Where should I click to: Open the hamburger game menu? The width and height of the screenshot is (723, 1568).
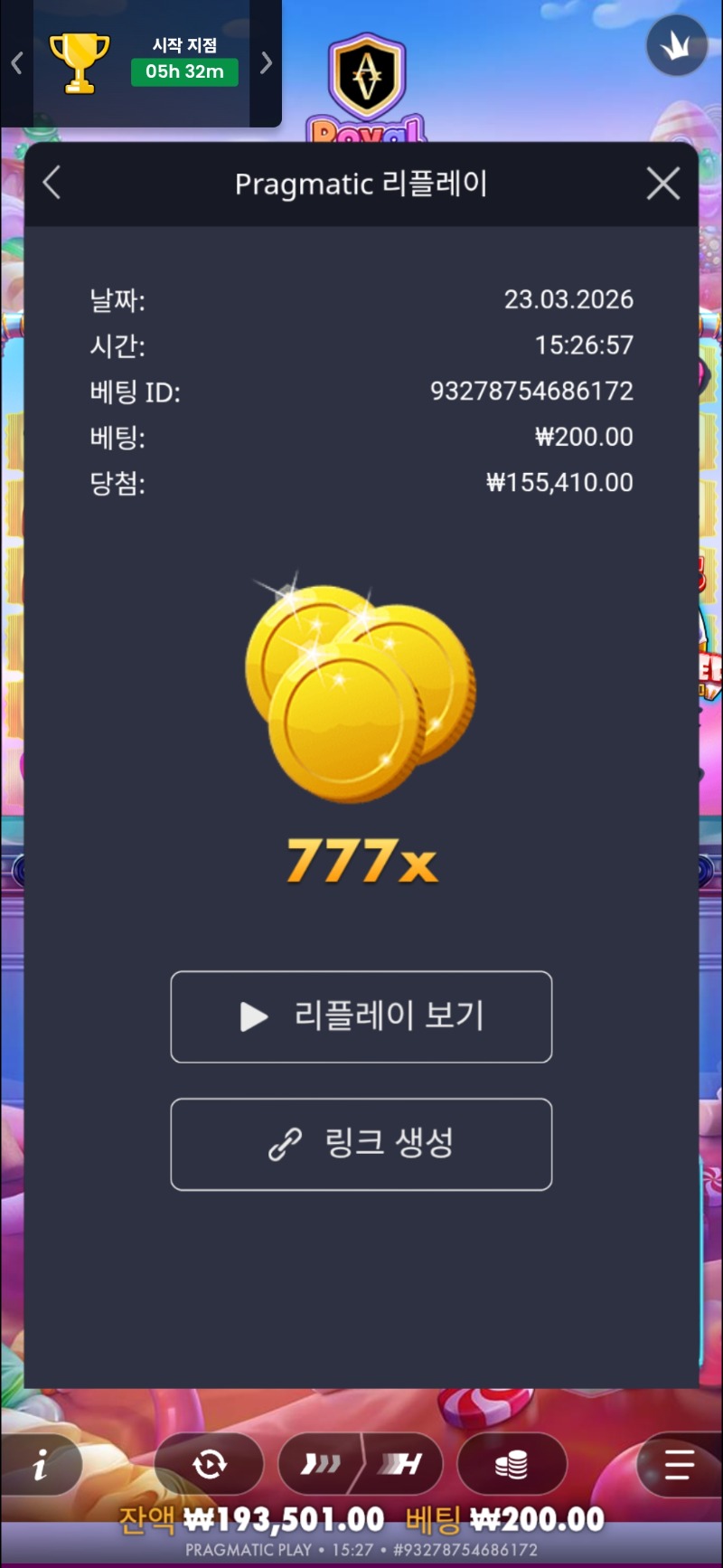coord(679,1463)
